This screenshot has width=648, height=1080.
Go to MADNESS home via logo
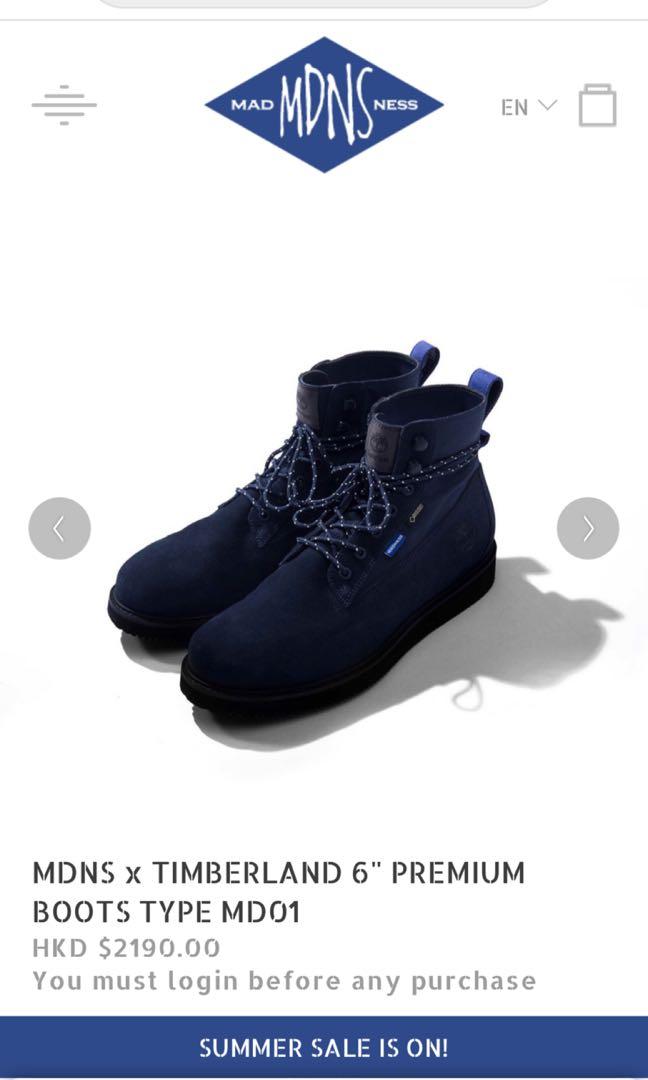tap(324, 105)
